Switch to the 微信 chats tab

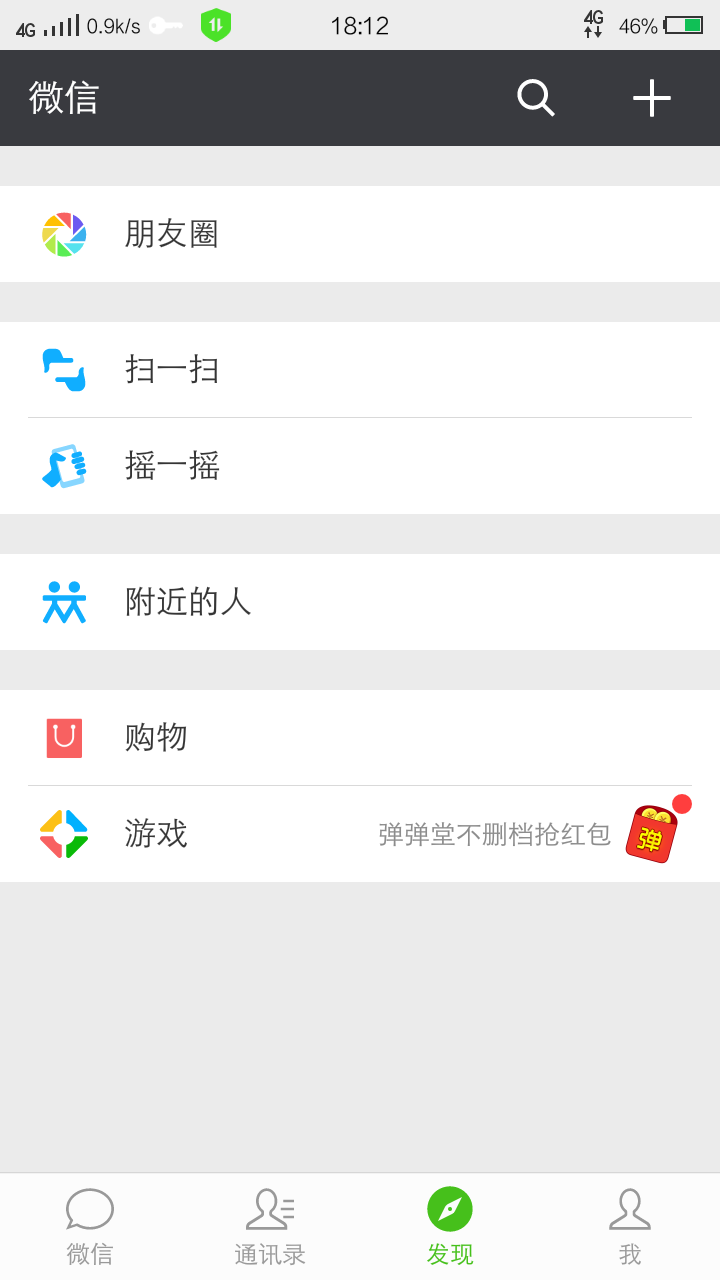90,1227
